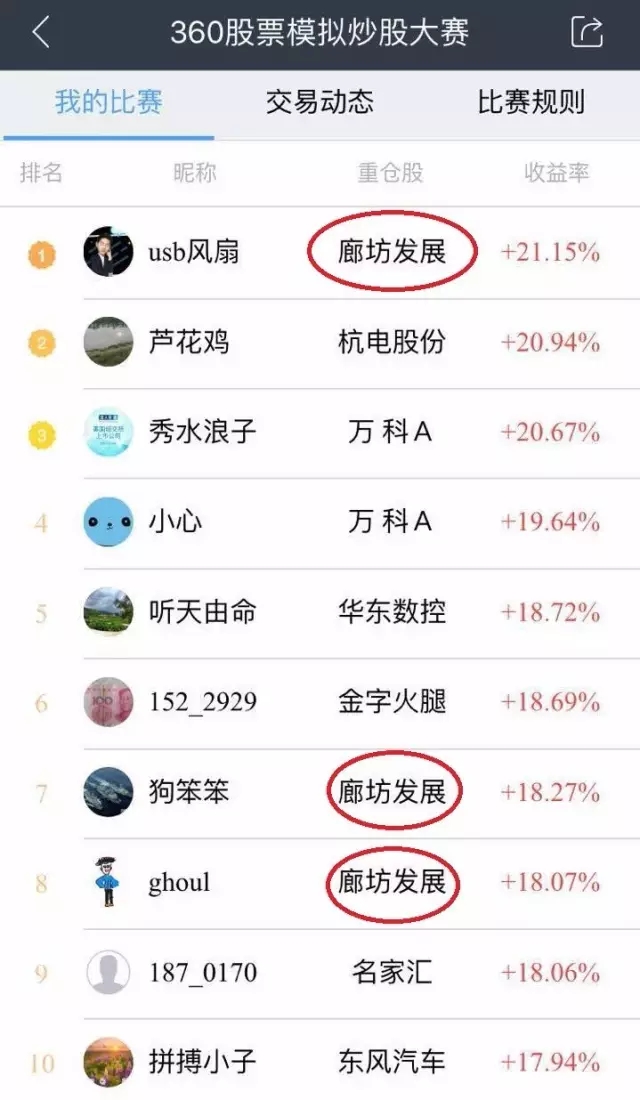This screenshot has width=640, height=1100.
Task: Open the ghoul row
Action: coord(320,882)
